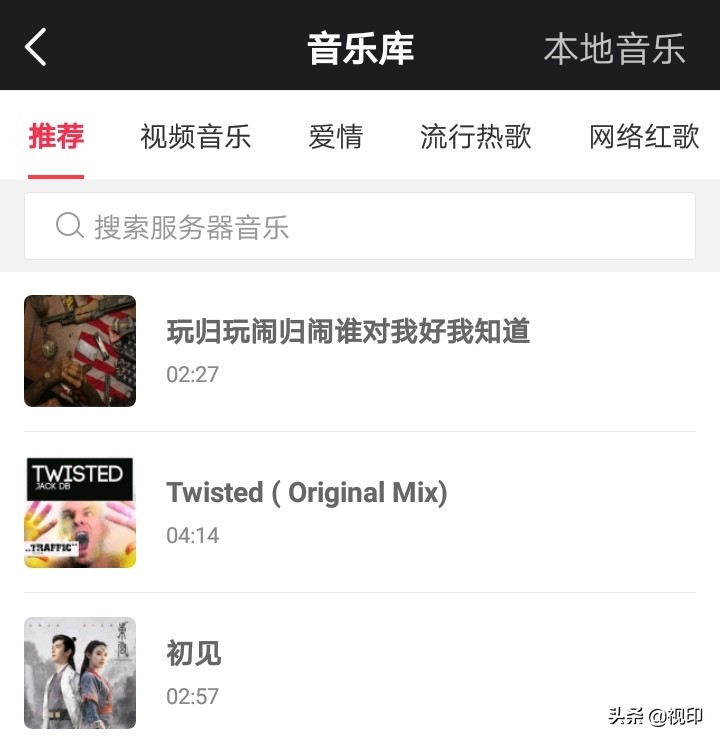Viewport: 720px width, 742px height.
Task: Select the 爱情 category tab
Action: click(336, 137)
